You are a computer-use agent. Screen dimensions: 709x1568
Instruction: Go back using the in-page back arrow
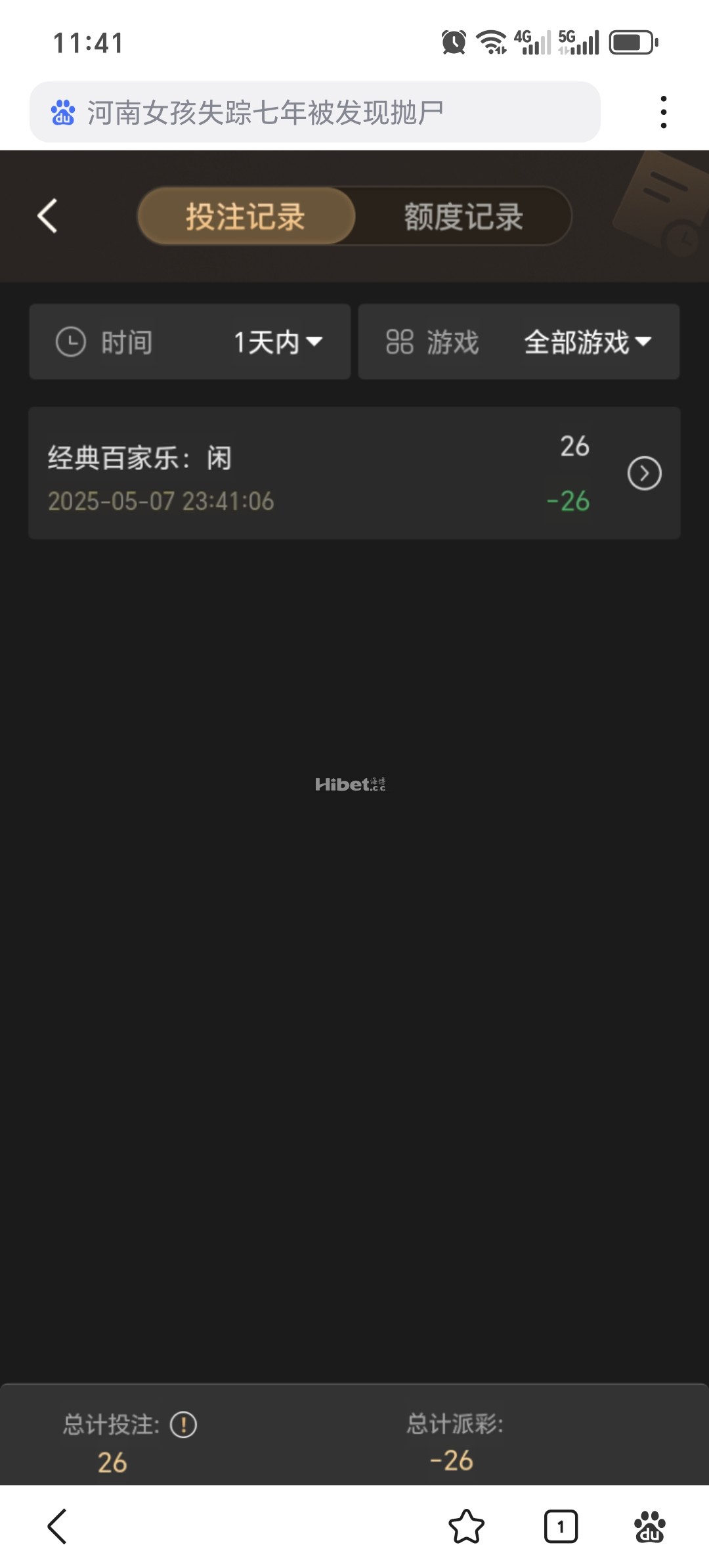(x=47, y=216)
